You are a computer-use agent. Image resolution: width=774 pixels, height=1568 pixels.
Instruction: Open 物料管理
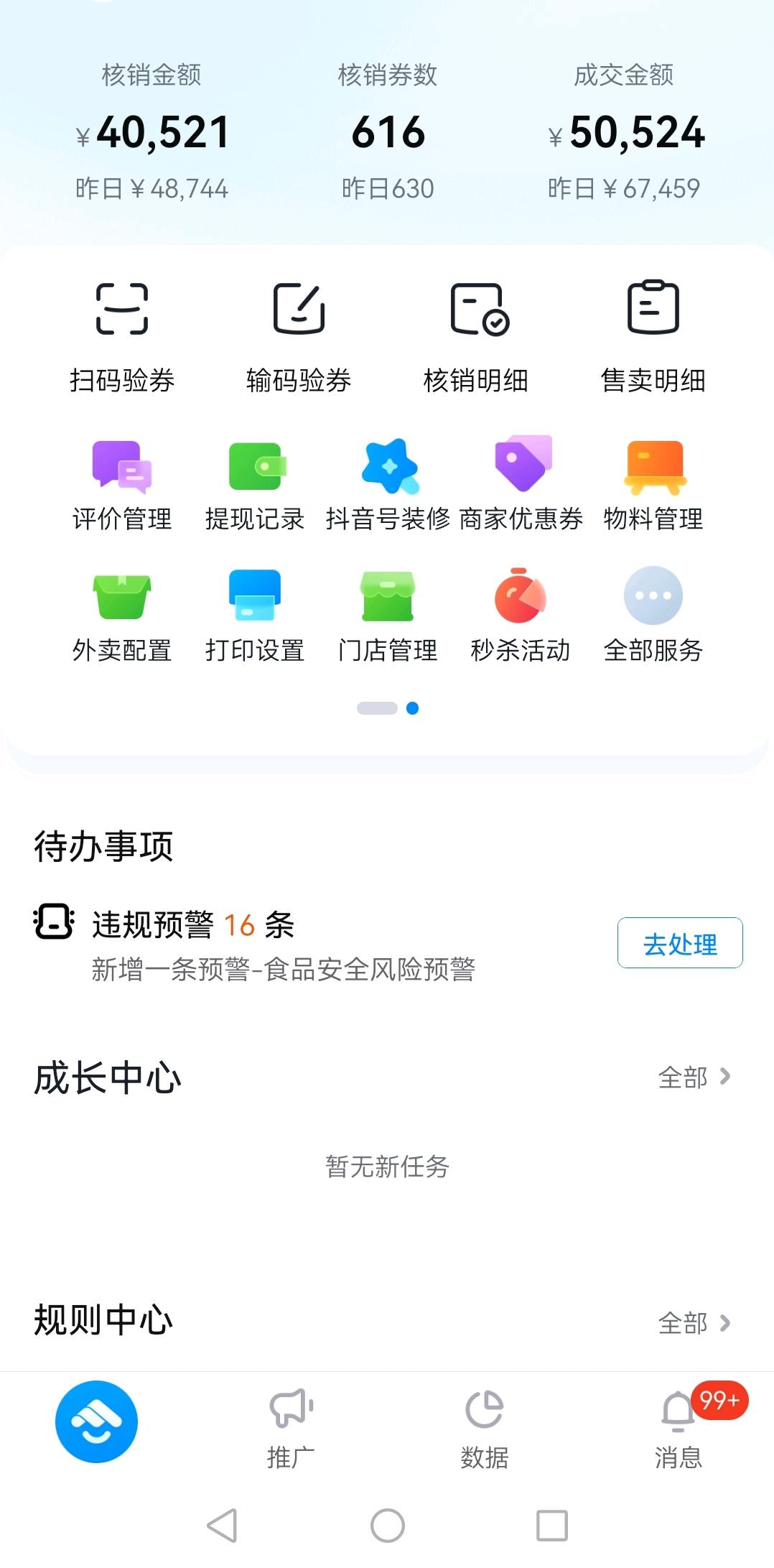pyautogui.click(x=653, y=484)
